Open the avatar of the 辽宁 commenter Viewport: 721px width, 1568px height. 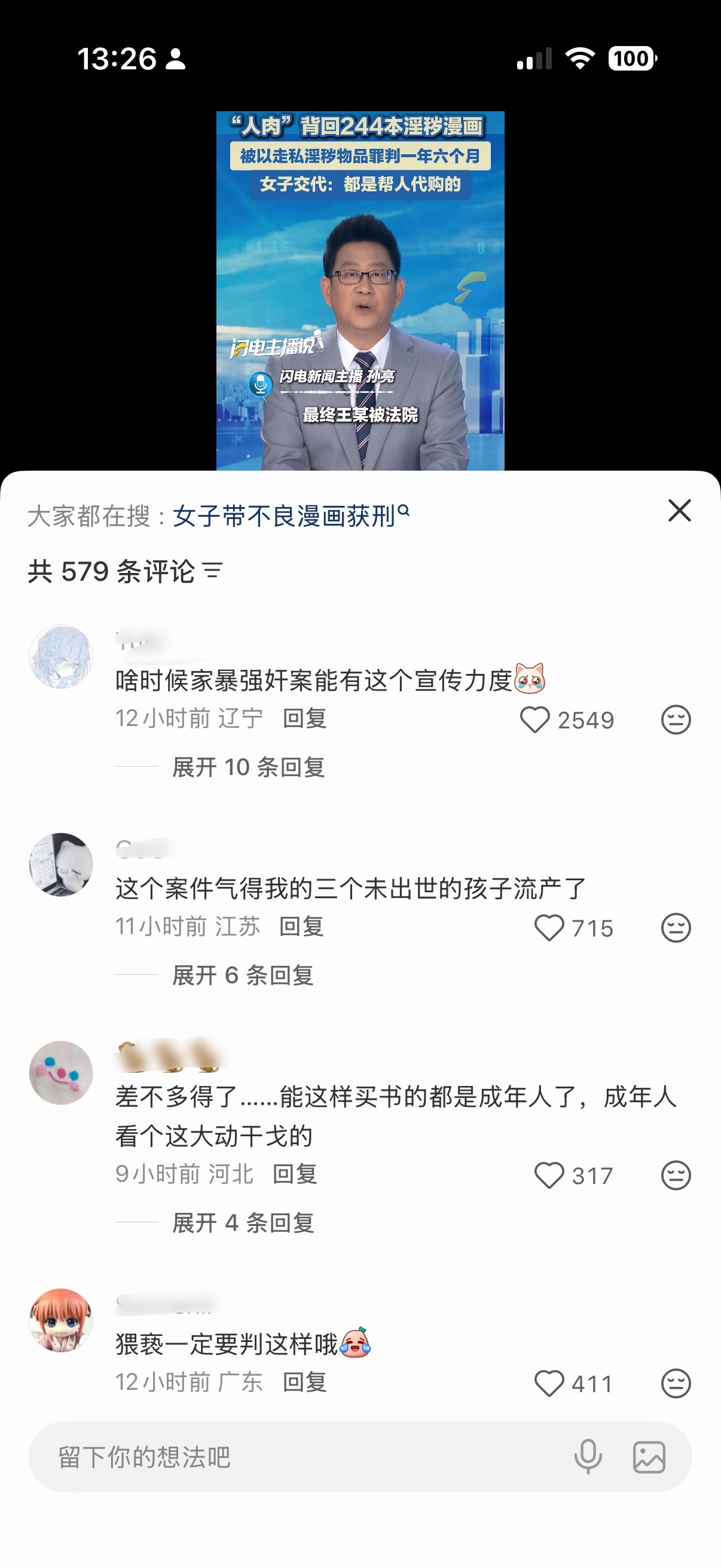61,656
